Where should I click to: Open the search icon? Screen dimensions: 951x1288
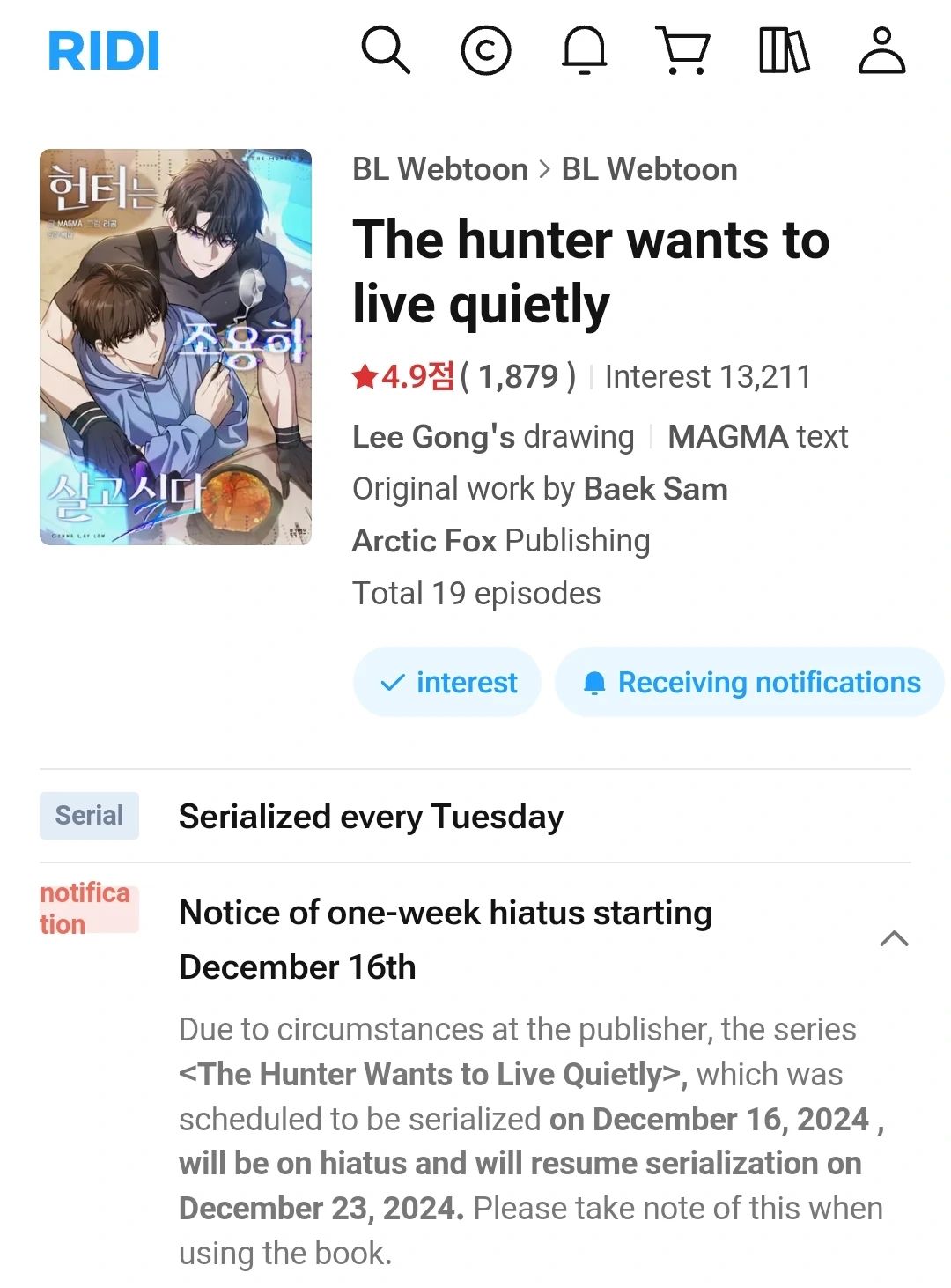coord(386,49)
